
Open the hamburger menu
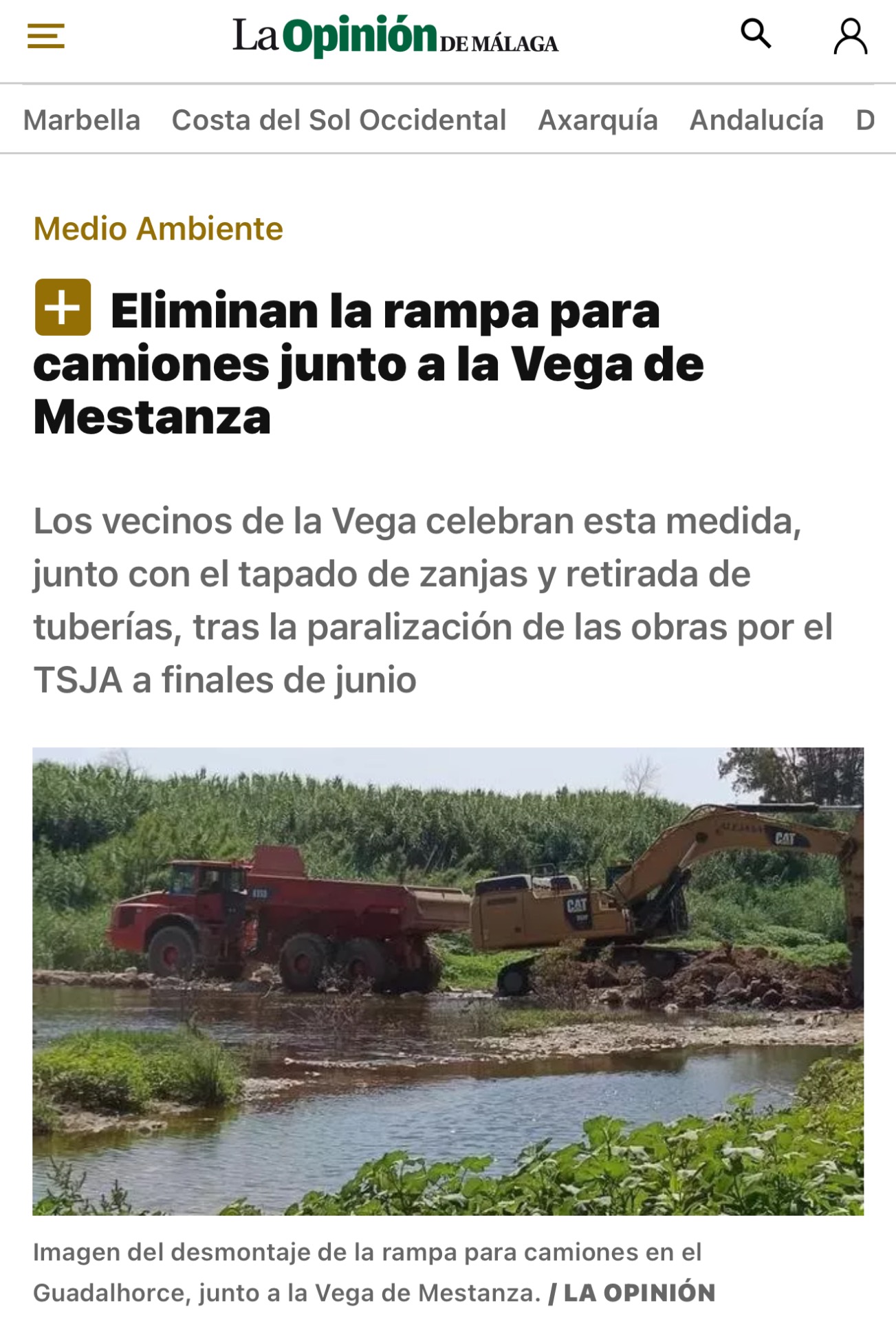coord(45,36)
